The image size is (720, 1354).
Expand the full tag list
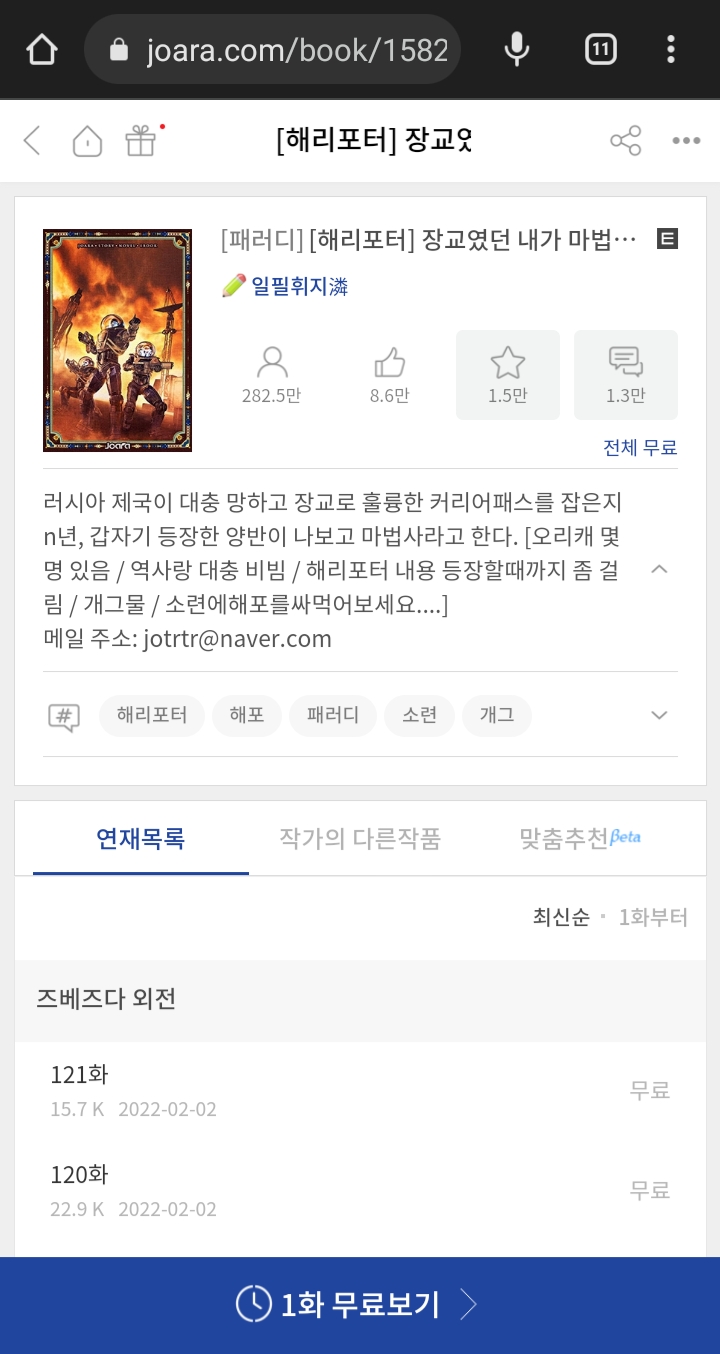point(659,715)
